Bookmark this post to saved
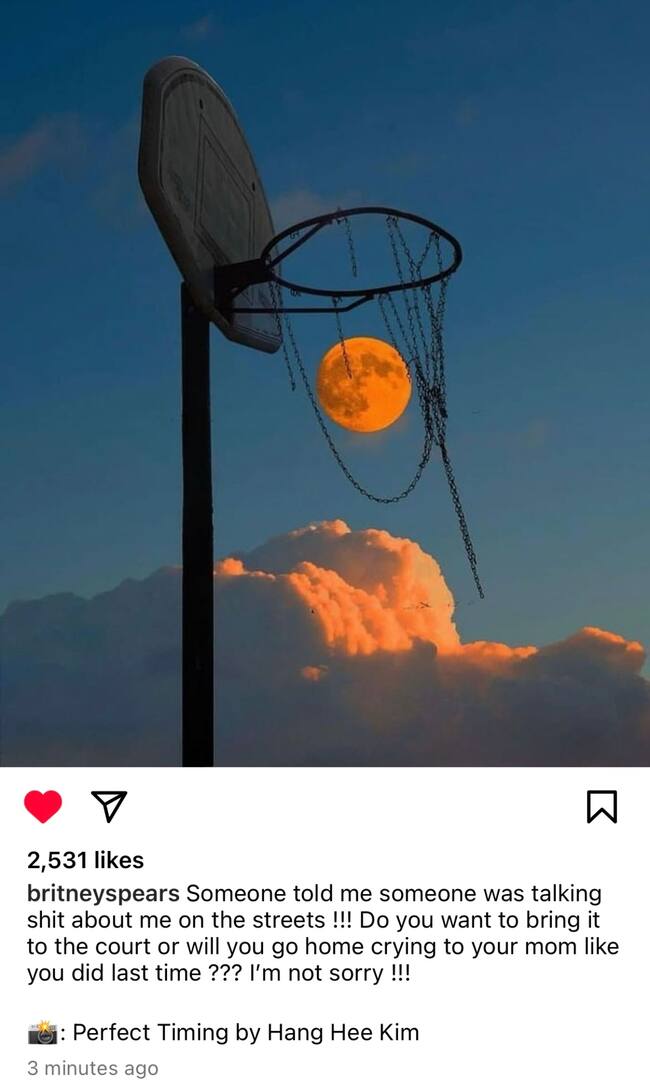650x1086 pixels. tap(603, 806)
